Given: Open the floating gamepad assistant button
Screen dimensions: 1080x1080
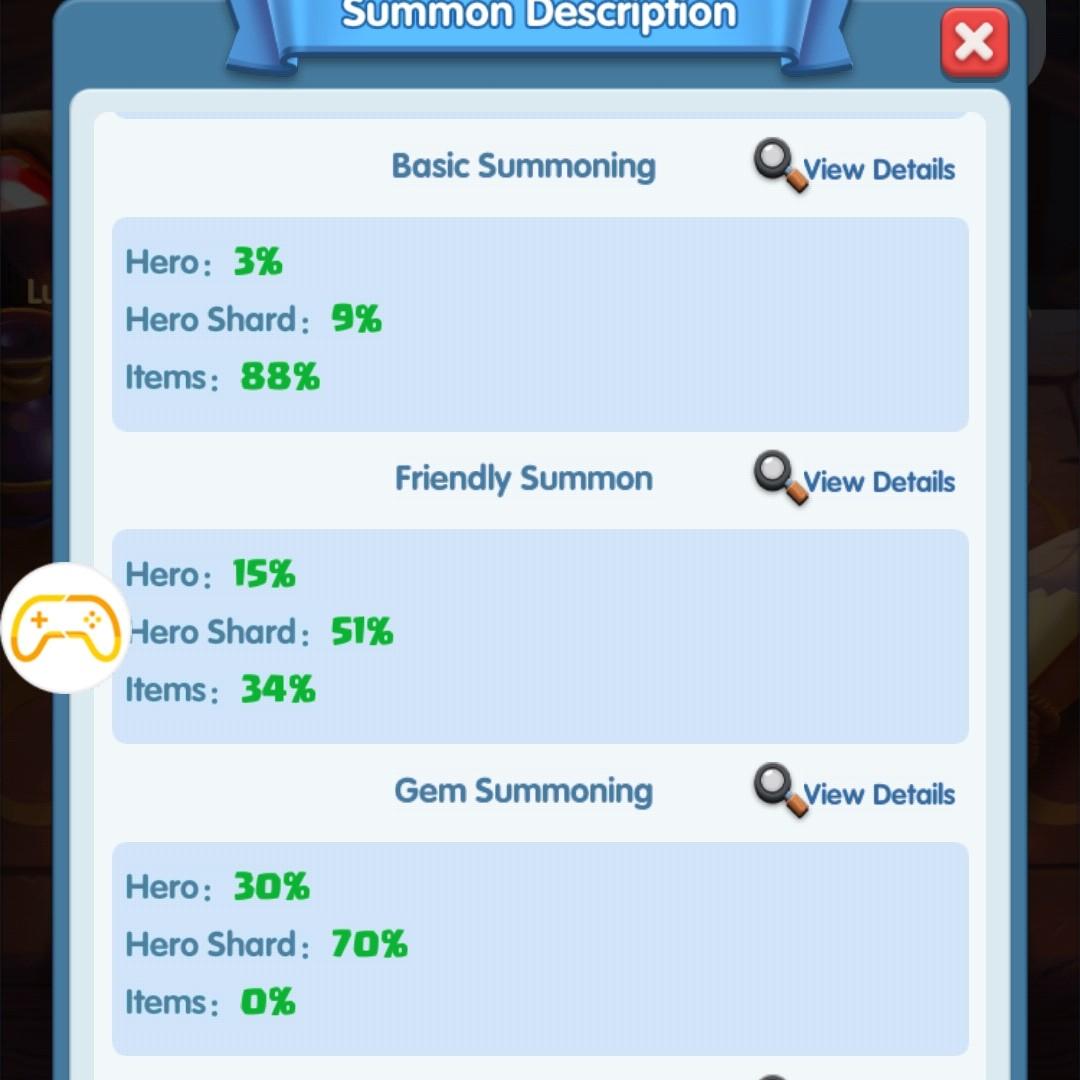Looking at the screenshot, I should click(66, 628).
